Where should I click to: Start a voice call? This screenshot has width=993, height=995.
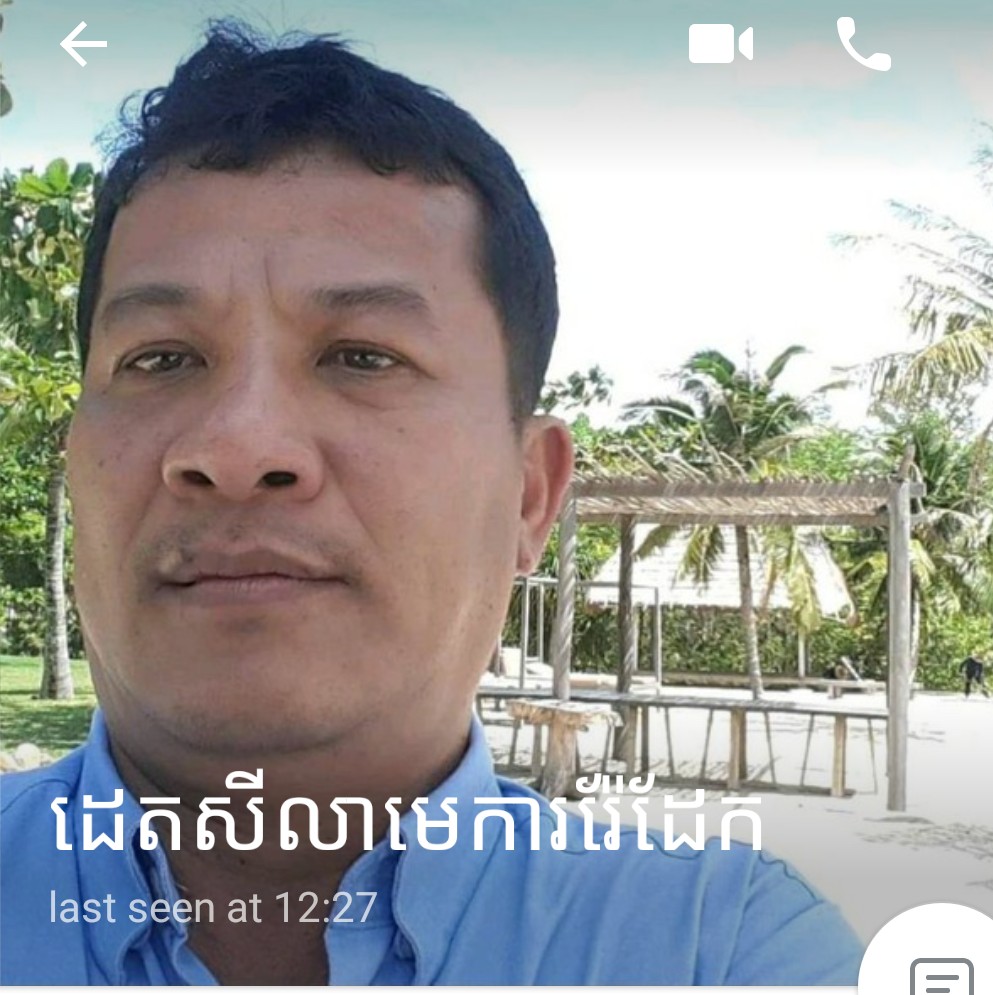click(863, 45)
